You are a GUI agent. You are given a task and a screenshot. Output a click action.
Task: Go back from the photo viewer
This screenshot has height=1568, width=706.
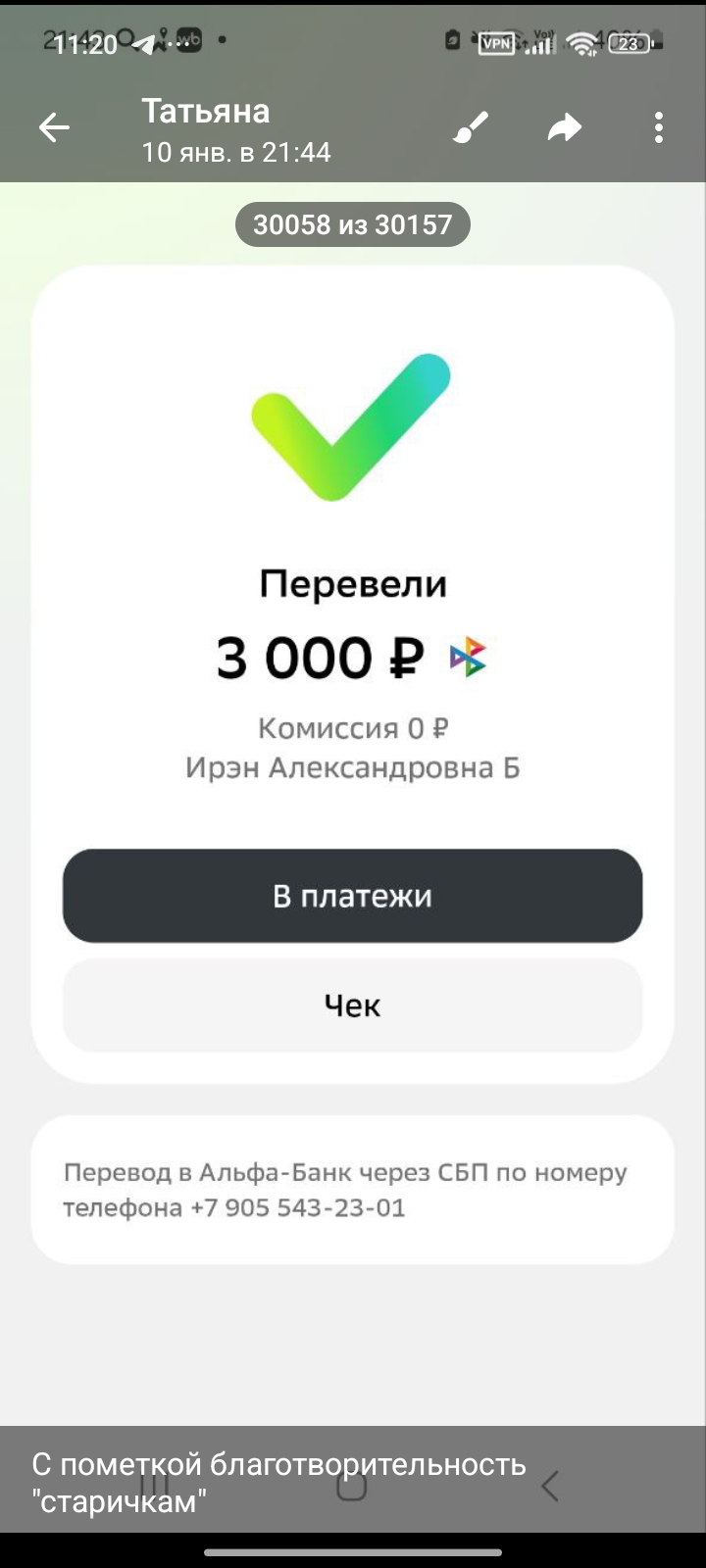pyautogui.click(x=54, y=127)
